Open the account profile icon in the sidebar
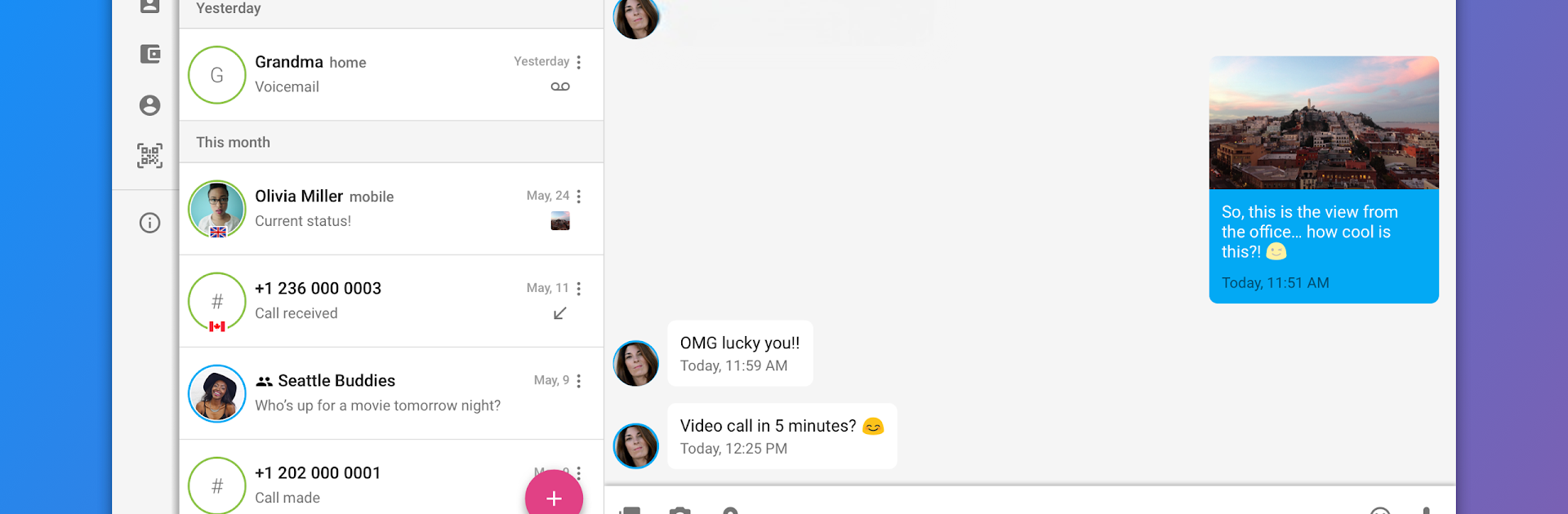The image size is (1568, 514). (x=149, y=105)
